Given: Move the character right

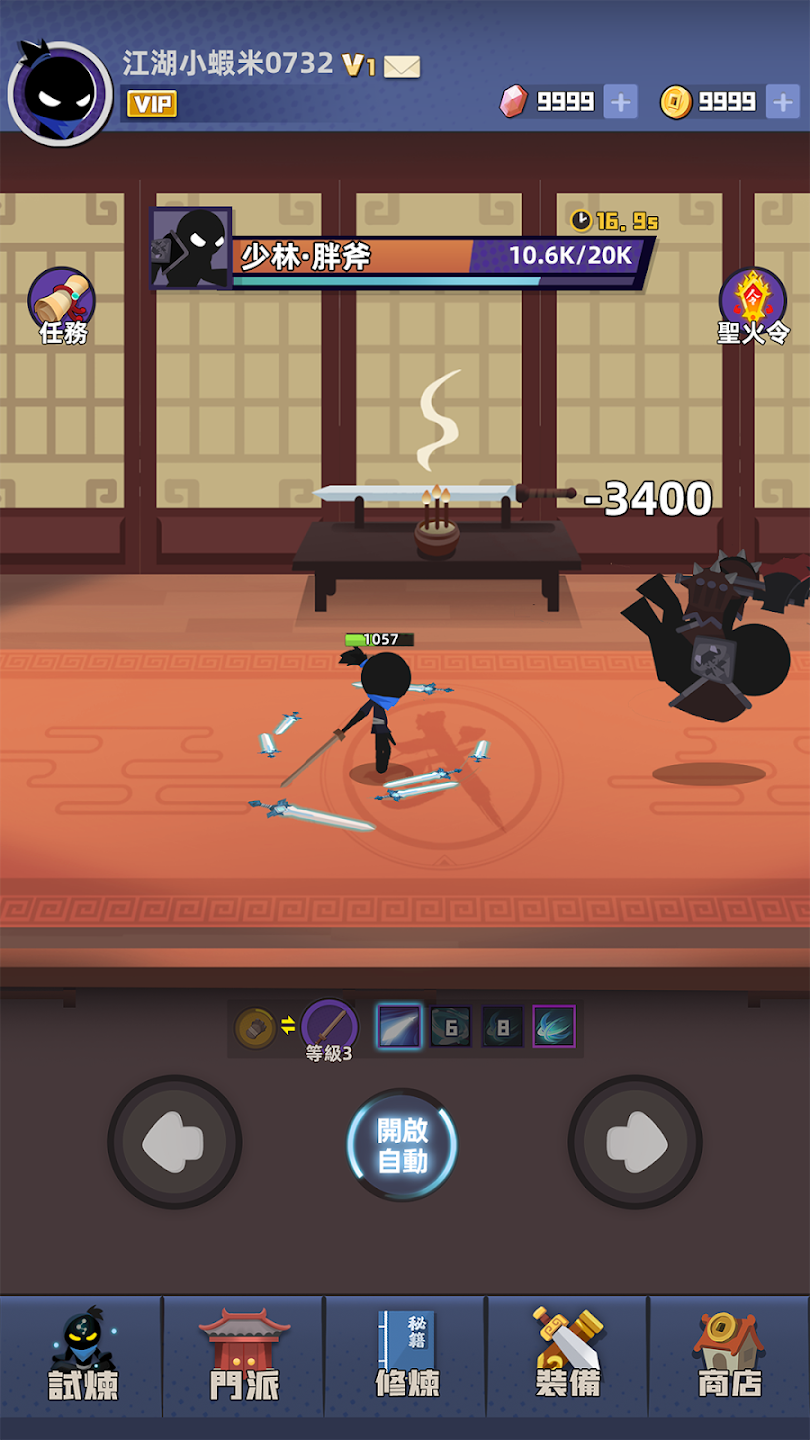Looking at the screenshot, I should pos(635,1142).
